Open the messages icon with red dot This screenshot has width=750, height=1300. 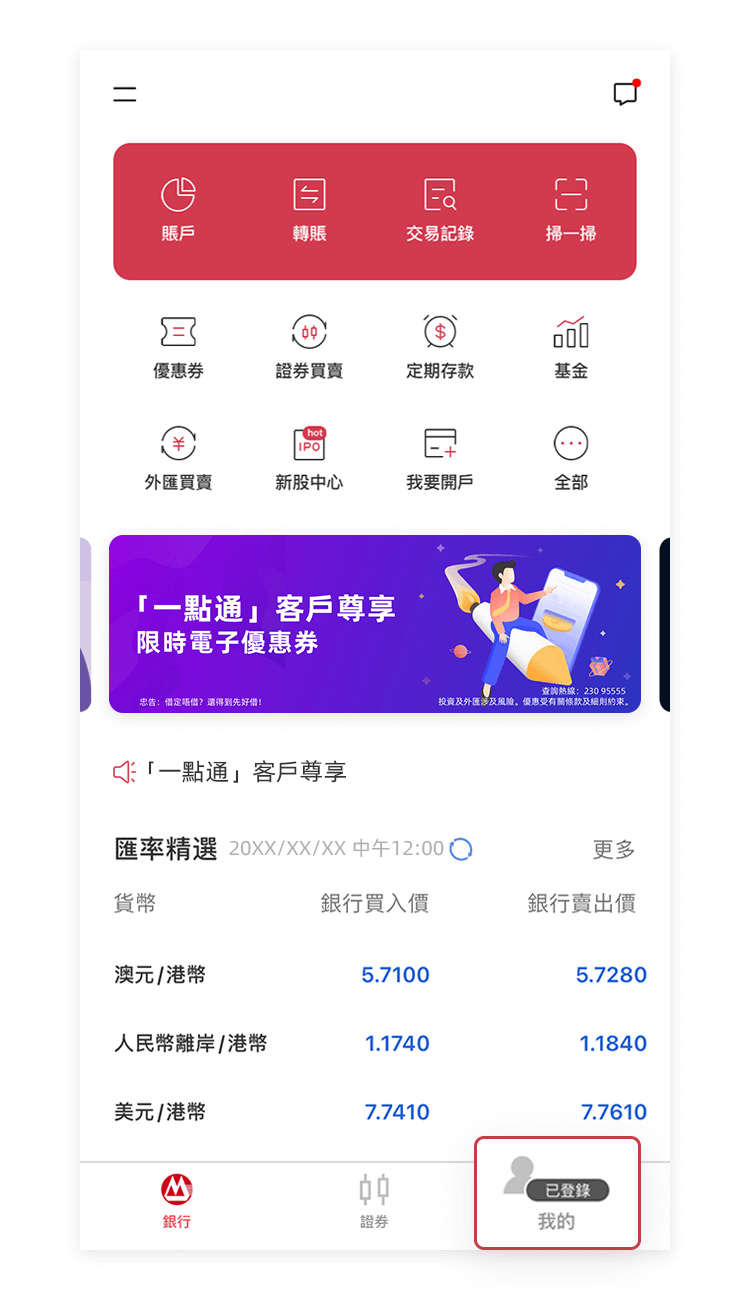[x=625, y=94]
